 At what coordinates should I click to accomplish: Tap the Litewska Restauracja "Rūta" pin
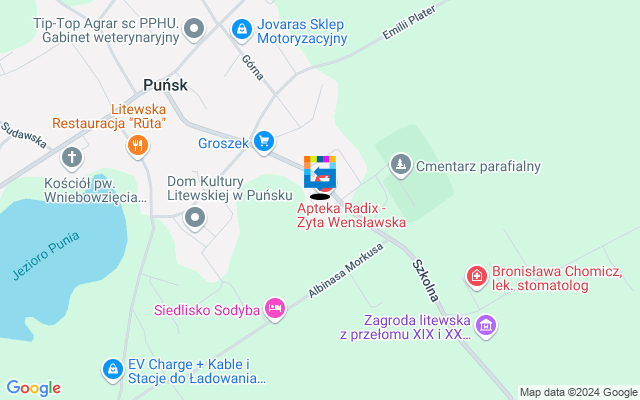(138, 145)
